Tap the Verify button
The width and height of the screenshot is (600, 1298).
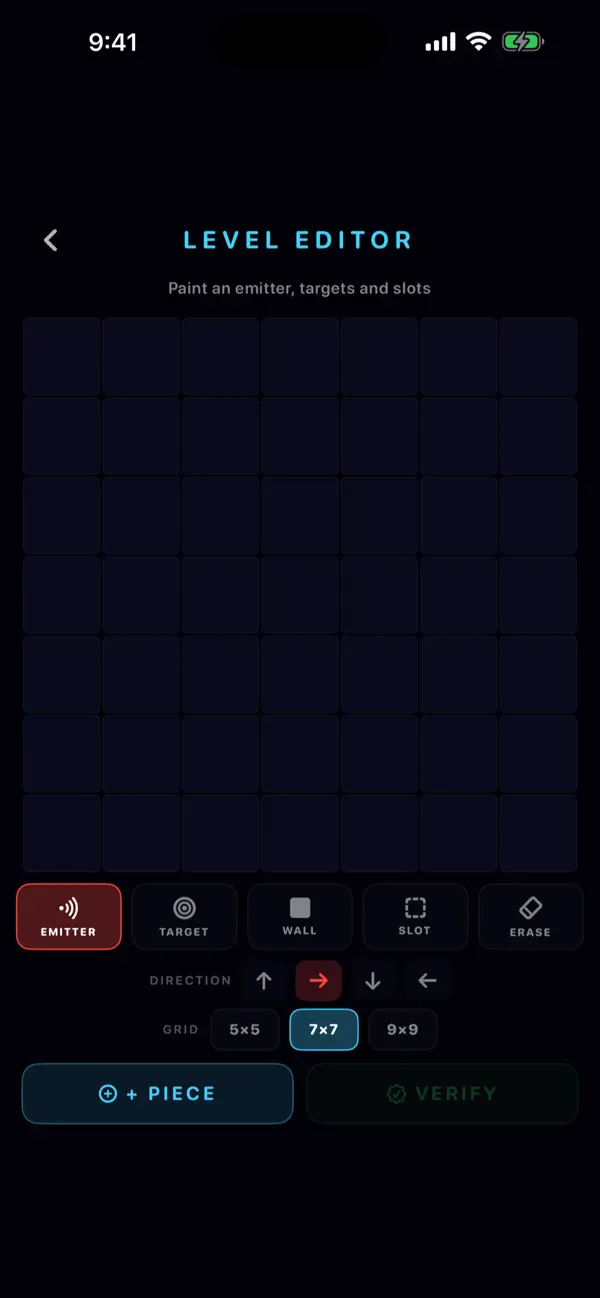click(442, 1094)
